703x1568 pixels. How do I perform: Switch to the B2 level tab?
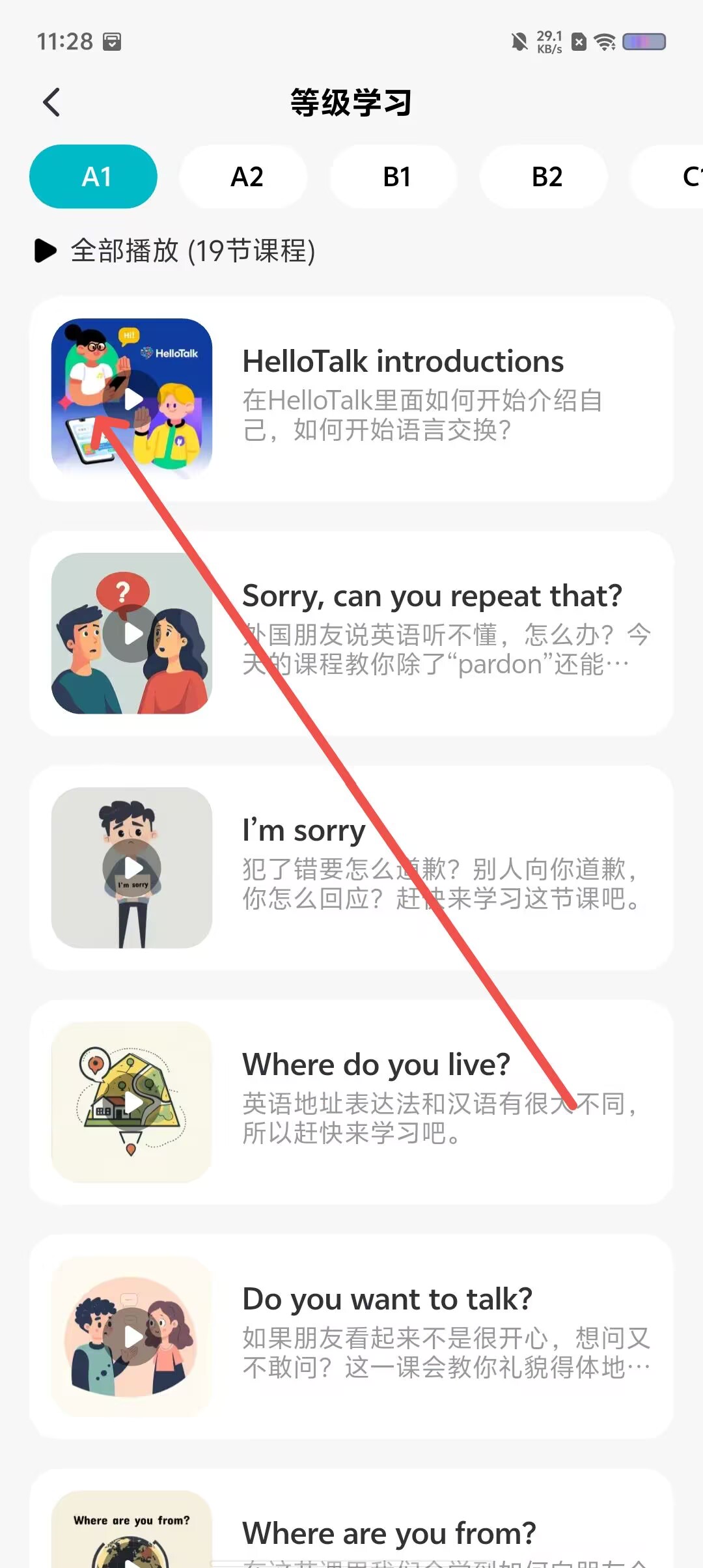547,176
